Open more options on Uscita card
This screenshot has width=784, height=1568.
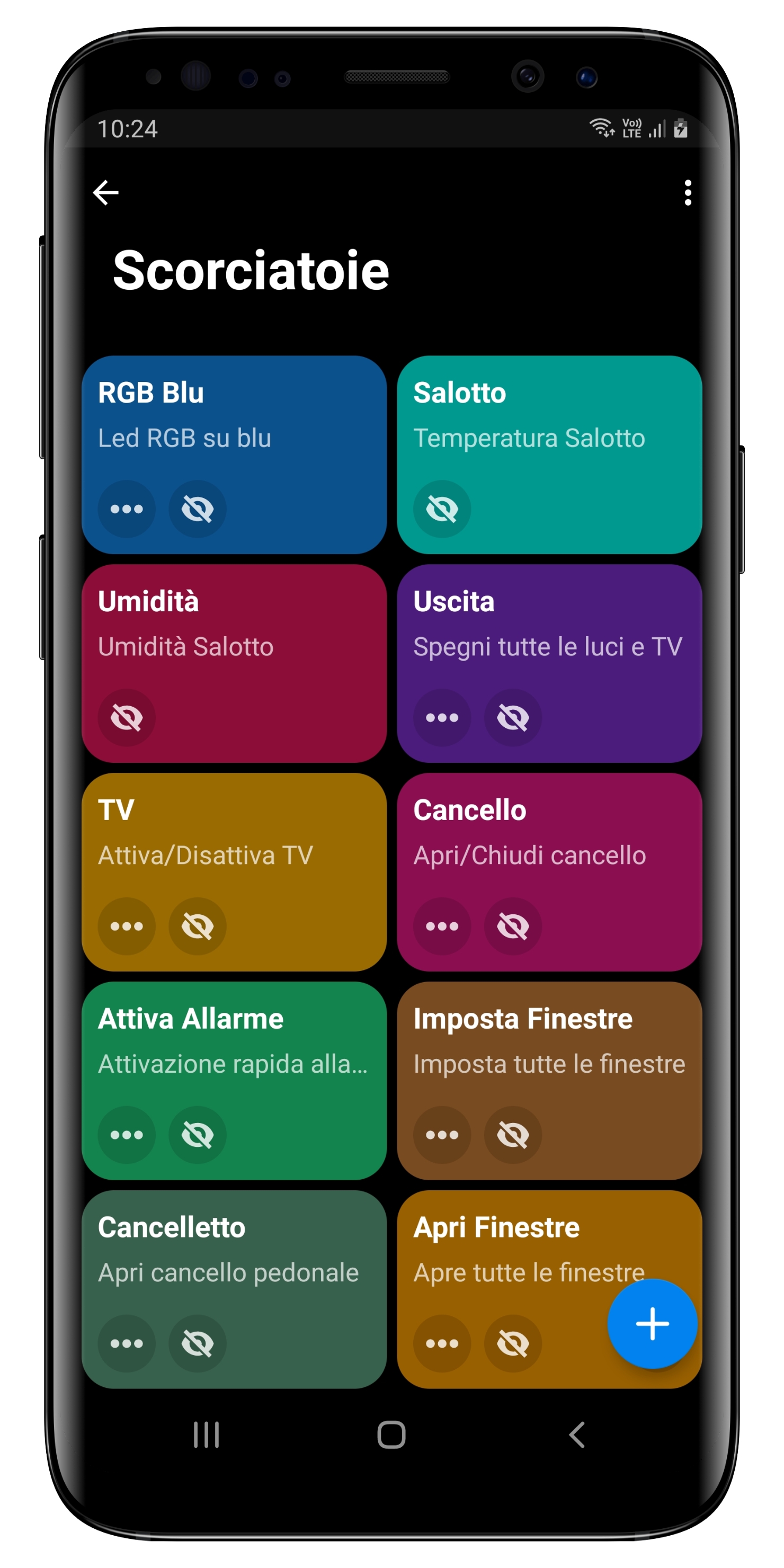click(x=442, y=718)
